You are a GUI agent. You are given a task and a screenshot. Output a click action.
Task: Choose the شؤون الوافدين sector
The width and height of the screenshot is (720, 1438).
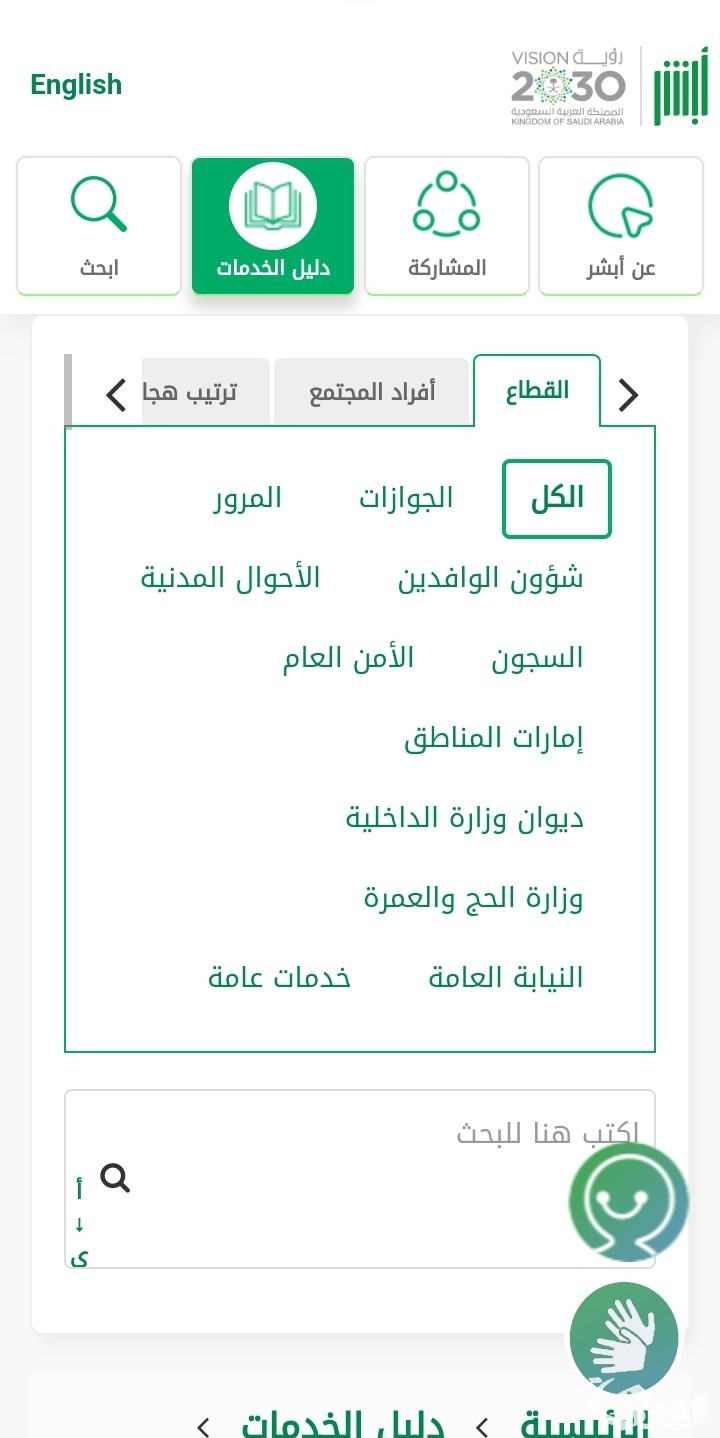tap(490, 579)
